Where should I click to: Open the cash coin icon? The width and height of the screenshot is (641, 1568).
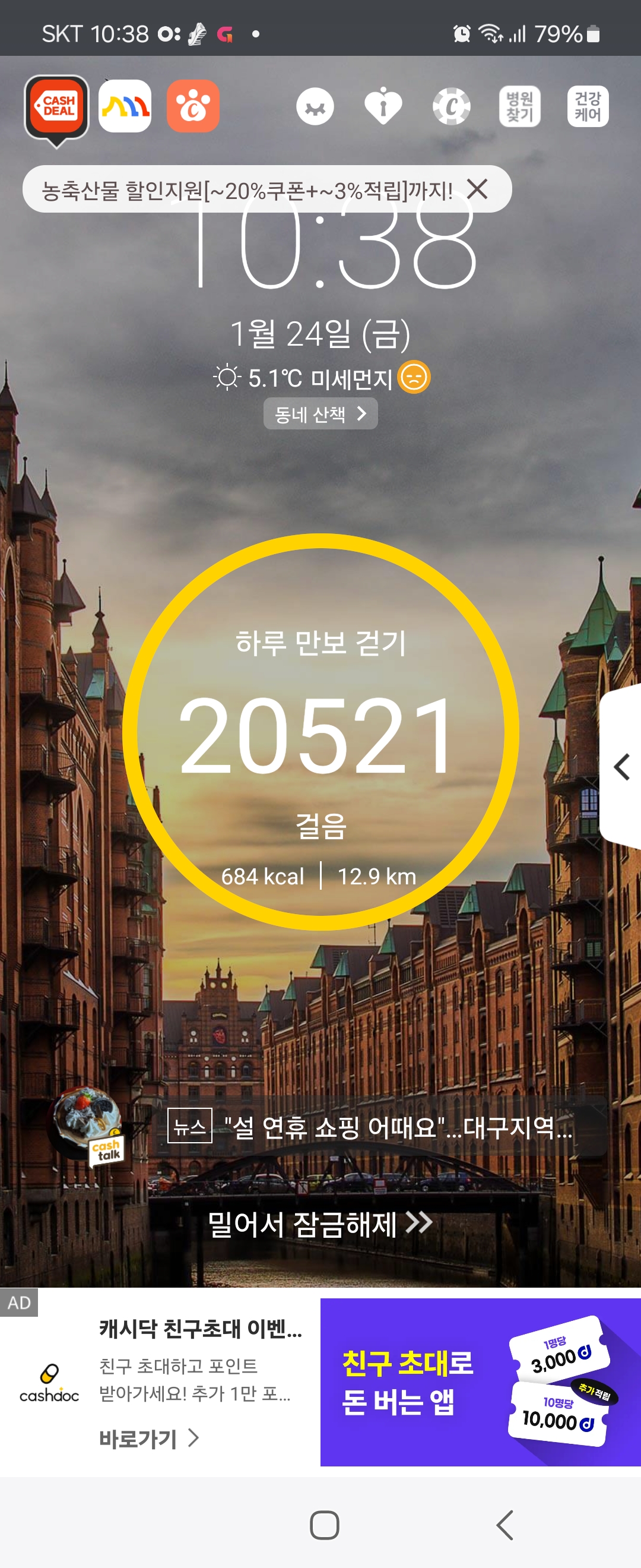pos(451,106)
